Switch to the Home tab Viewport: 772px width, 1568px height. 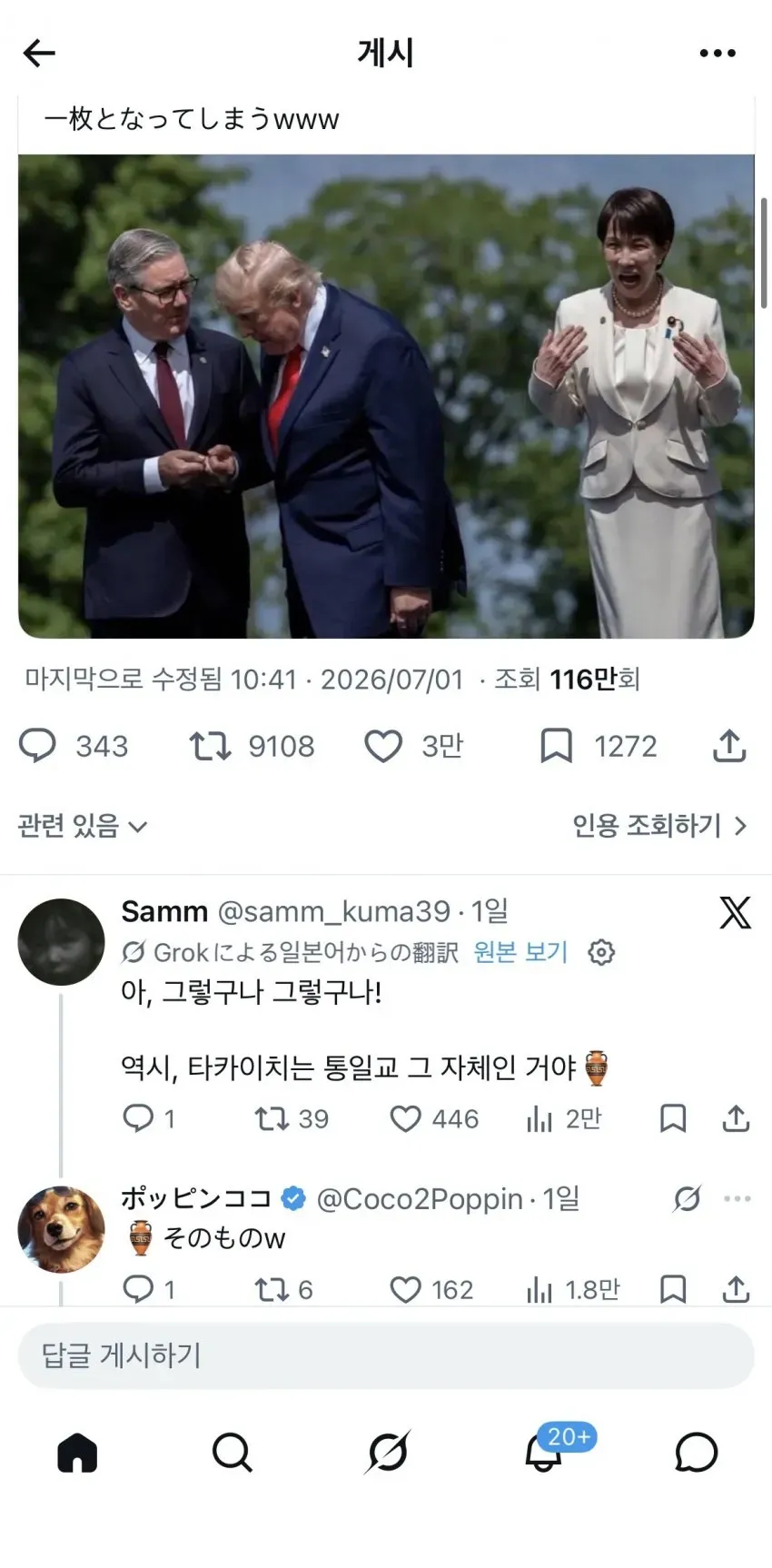tap(77, 1452)
